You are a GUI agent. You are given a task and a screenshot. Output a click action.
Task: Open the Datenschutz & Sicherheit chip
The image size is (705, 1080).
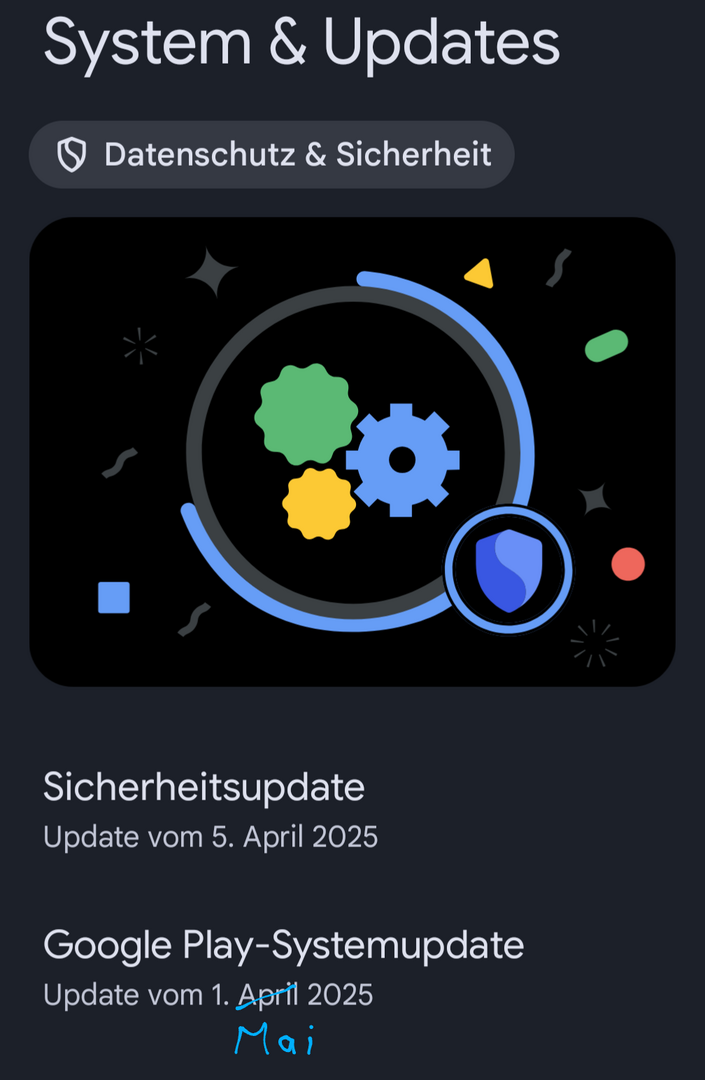tap(272, 155)
